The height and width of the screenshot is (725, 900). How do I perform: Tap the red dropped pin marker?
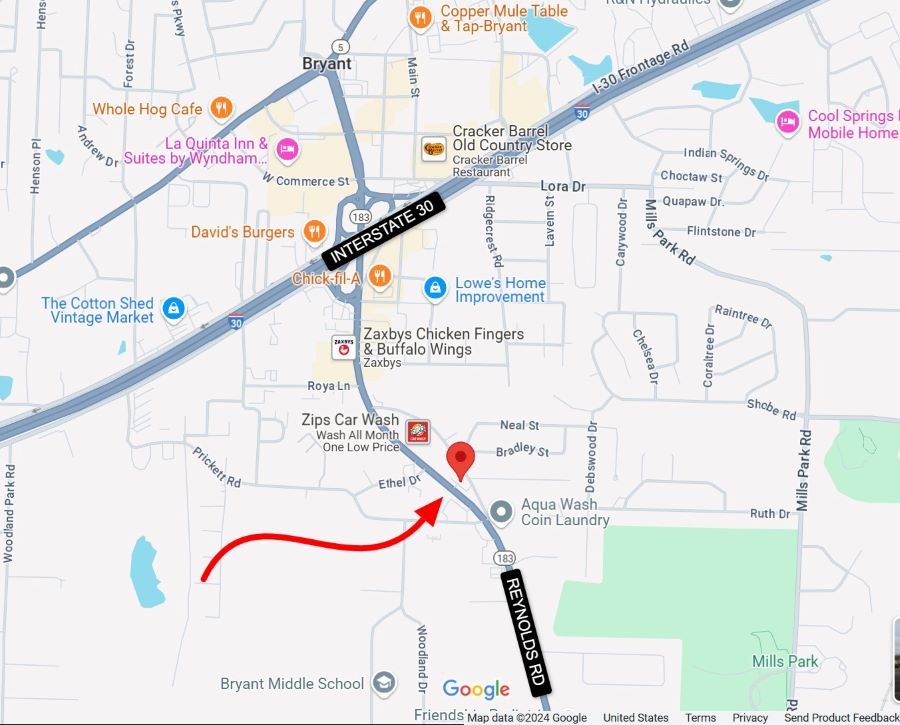pos(460,459)
